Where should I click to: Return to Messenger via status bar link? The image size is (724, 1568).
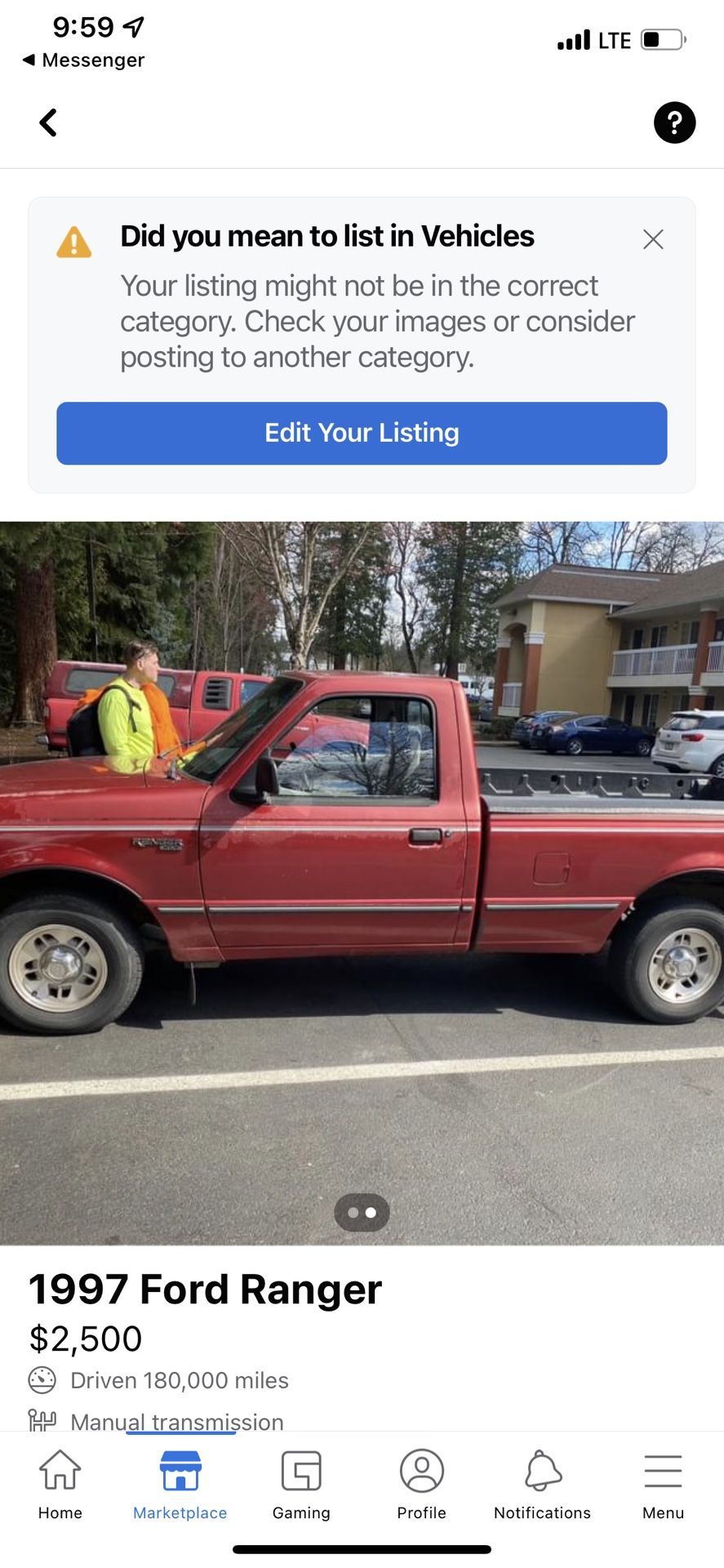tap(83, 60)
